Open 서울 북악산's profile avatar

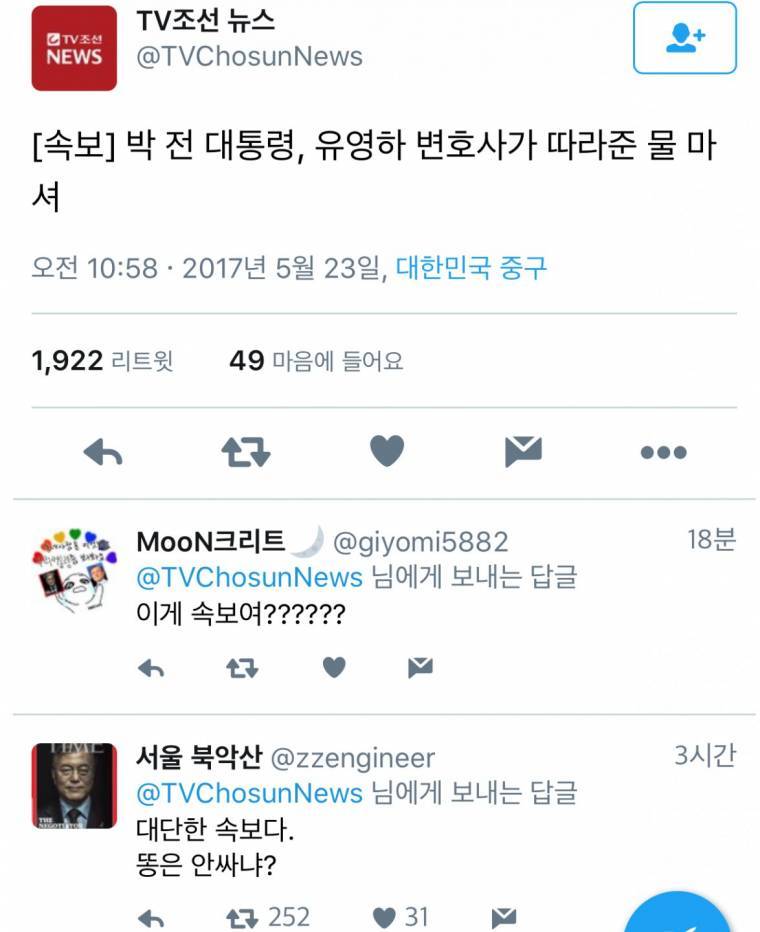pos(74,786)
